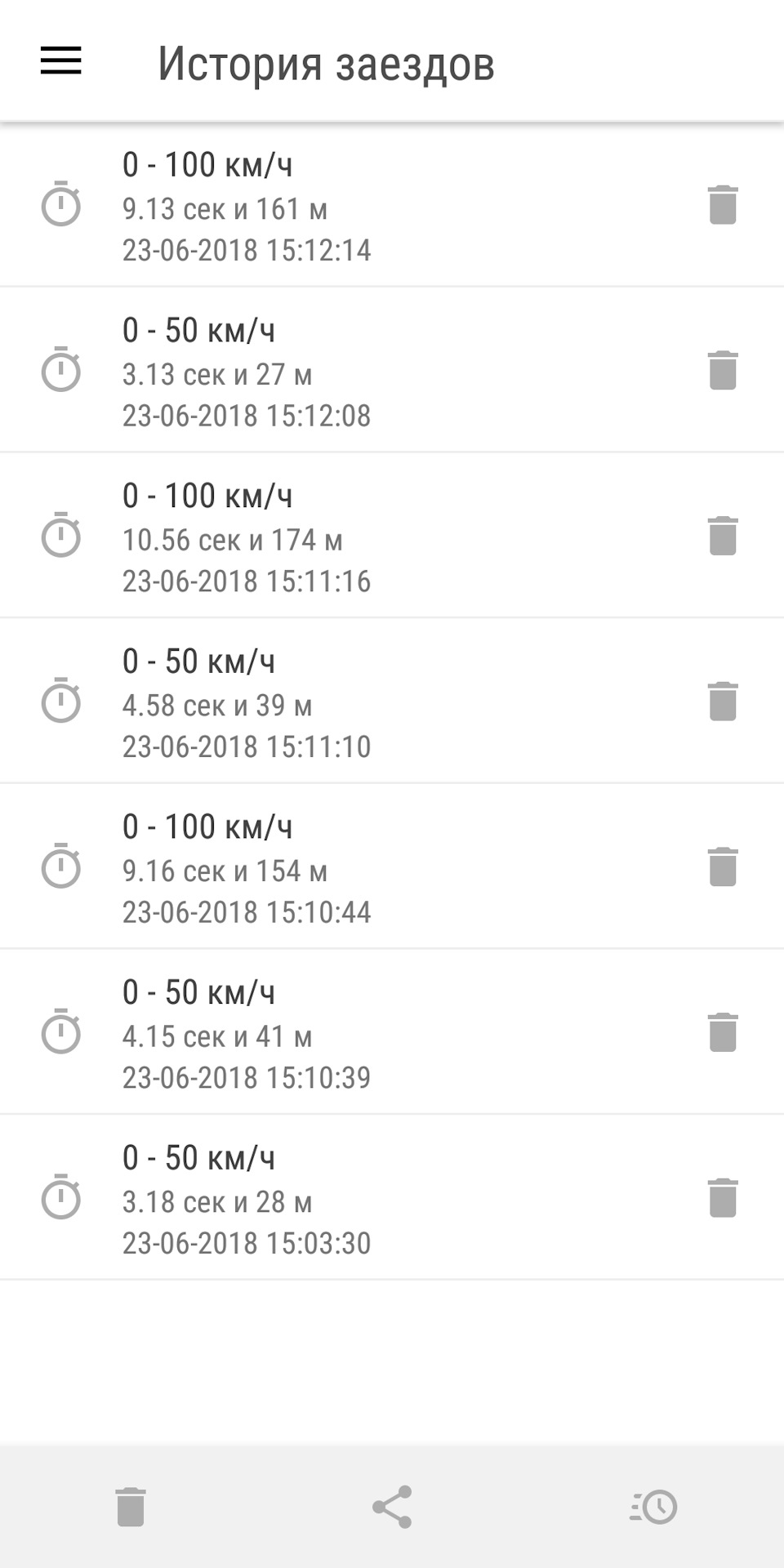
Task: Delete the 4.15 сек 0-50 км/ч run
Action: click(723, 1032)
